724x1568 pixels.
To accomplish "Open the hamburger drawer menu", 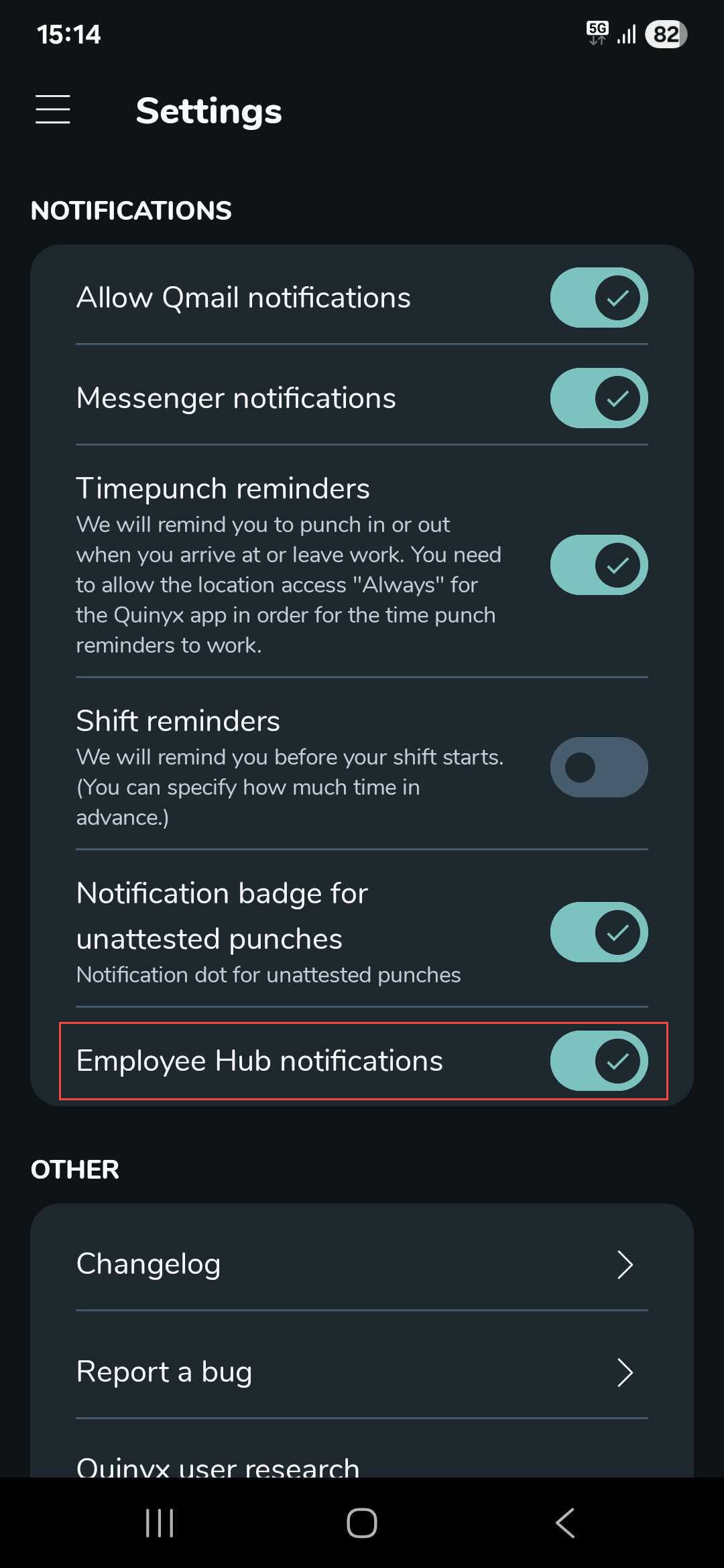I will click(x=53, y=110).
